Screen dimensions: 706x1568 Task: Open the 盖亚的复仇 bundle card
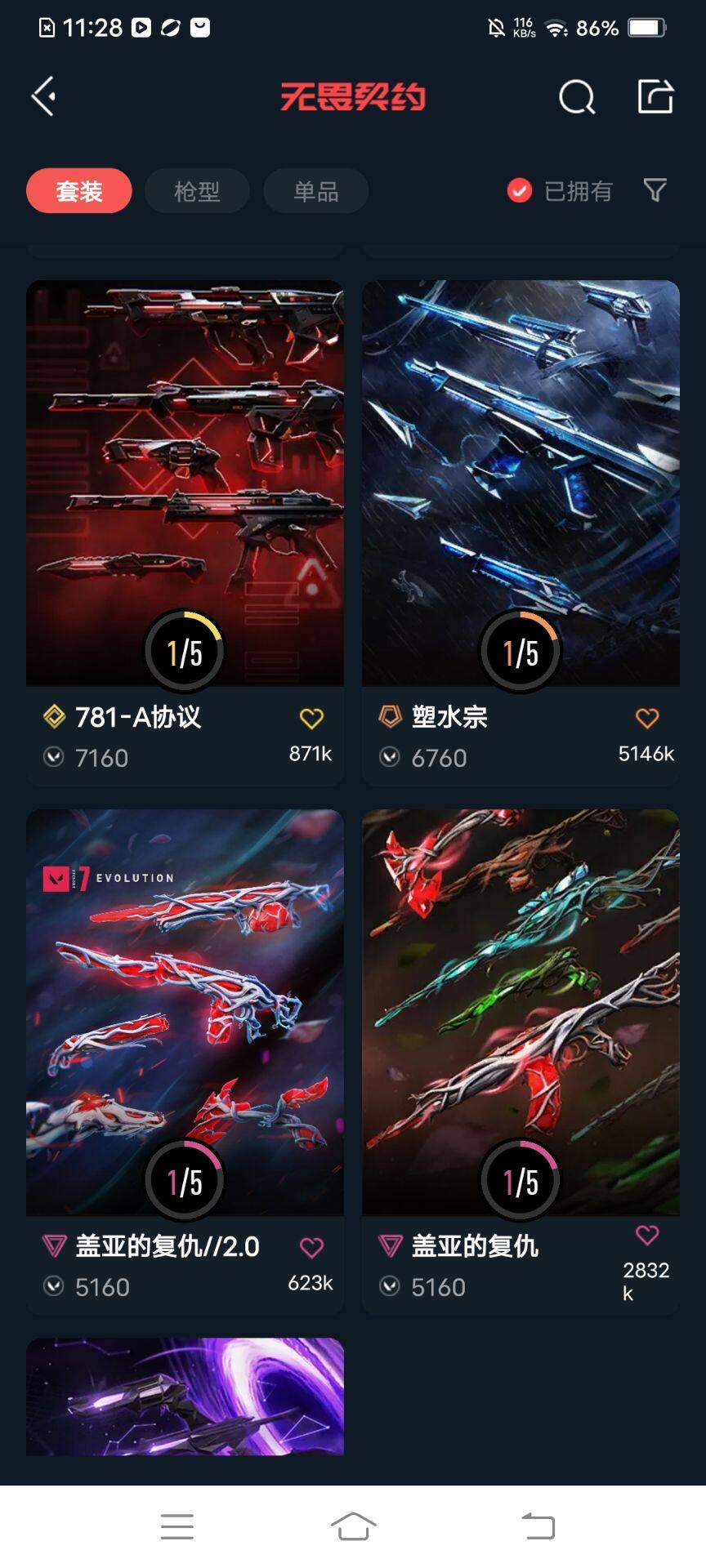pyautogui.click(x=521, y=1013)
